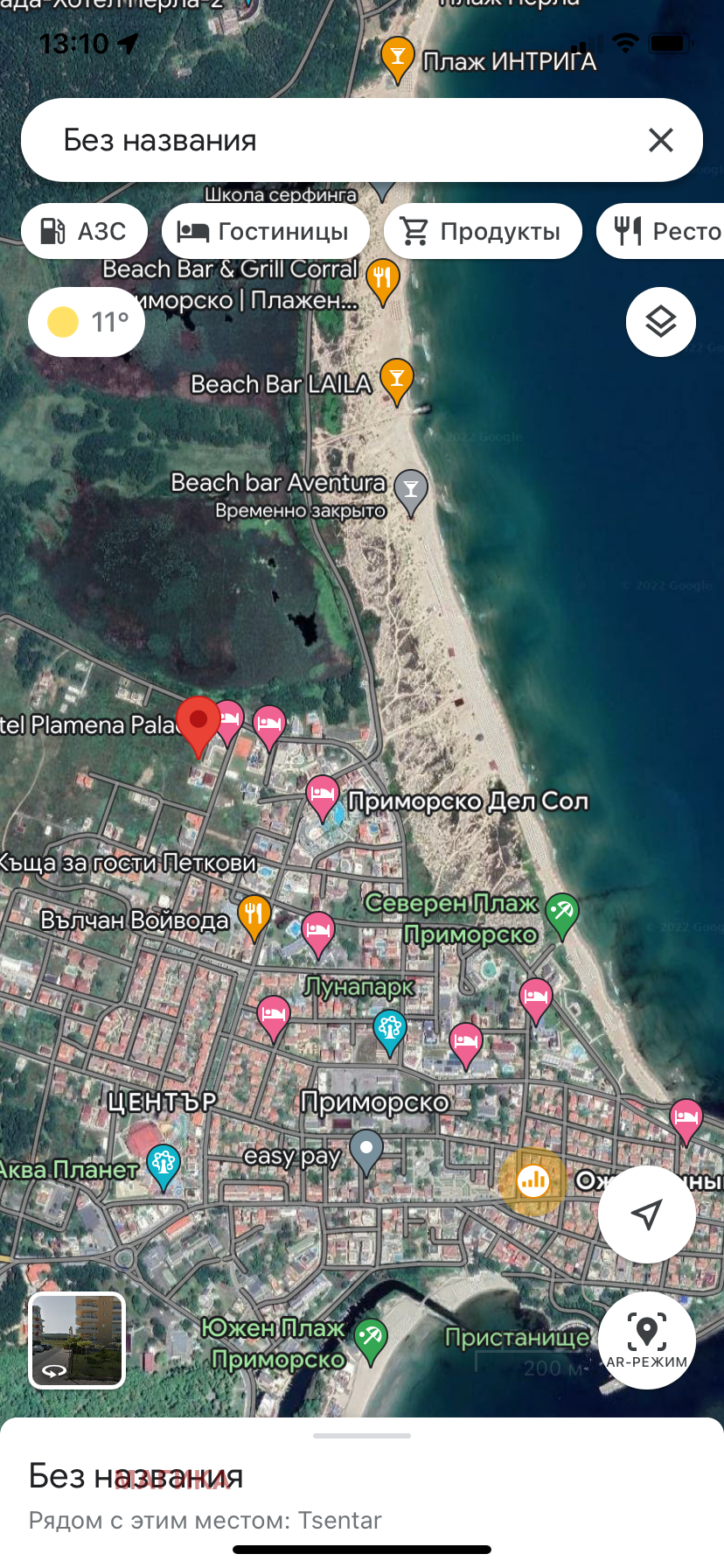Screen dimensions: 724x1568
Task: Select the АЗС filter chip
Action: pyautogui.click(x=85, y=231)
